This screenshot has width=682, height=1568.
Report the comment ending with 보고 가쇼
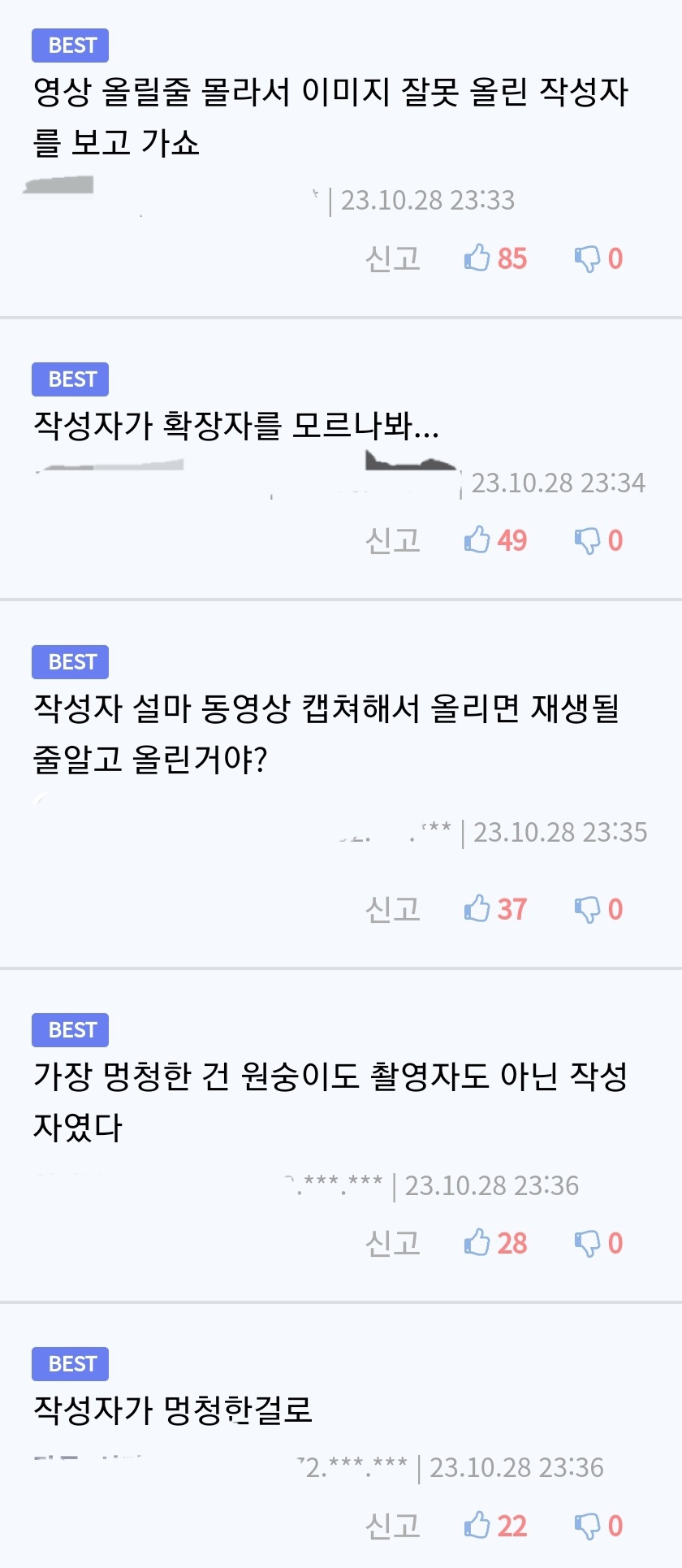393,258
